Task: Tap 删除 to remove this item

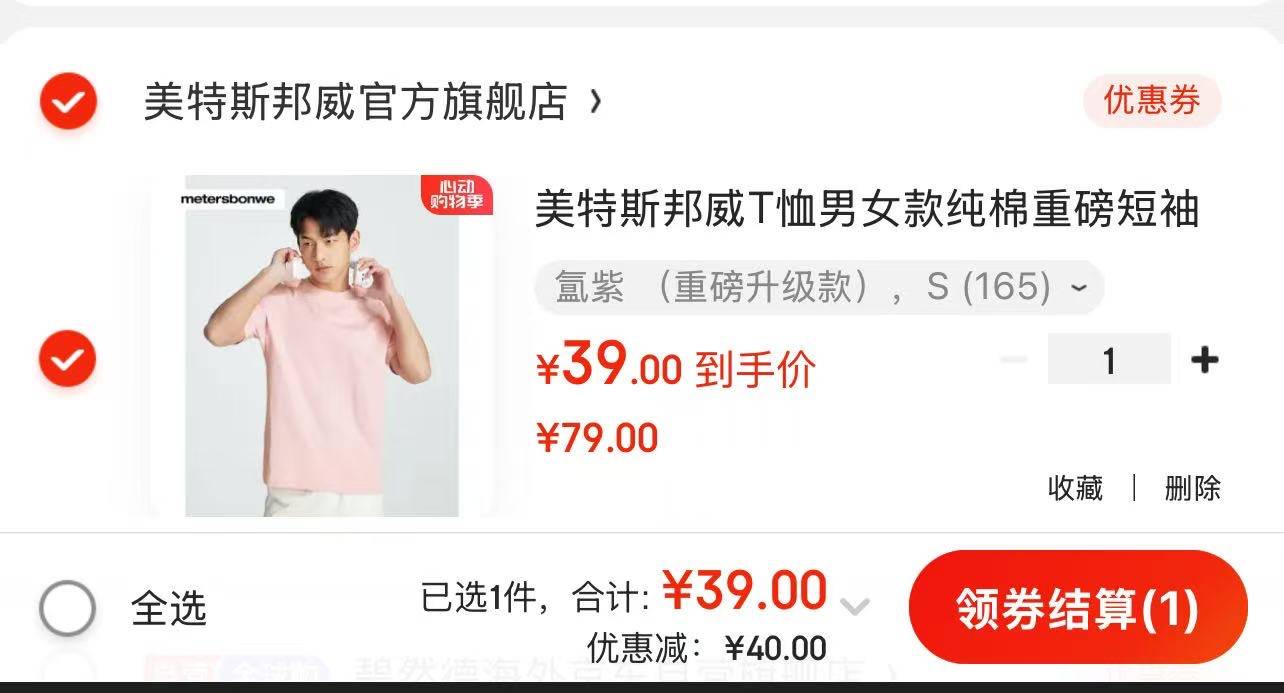Action: [1192, 488]
